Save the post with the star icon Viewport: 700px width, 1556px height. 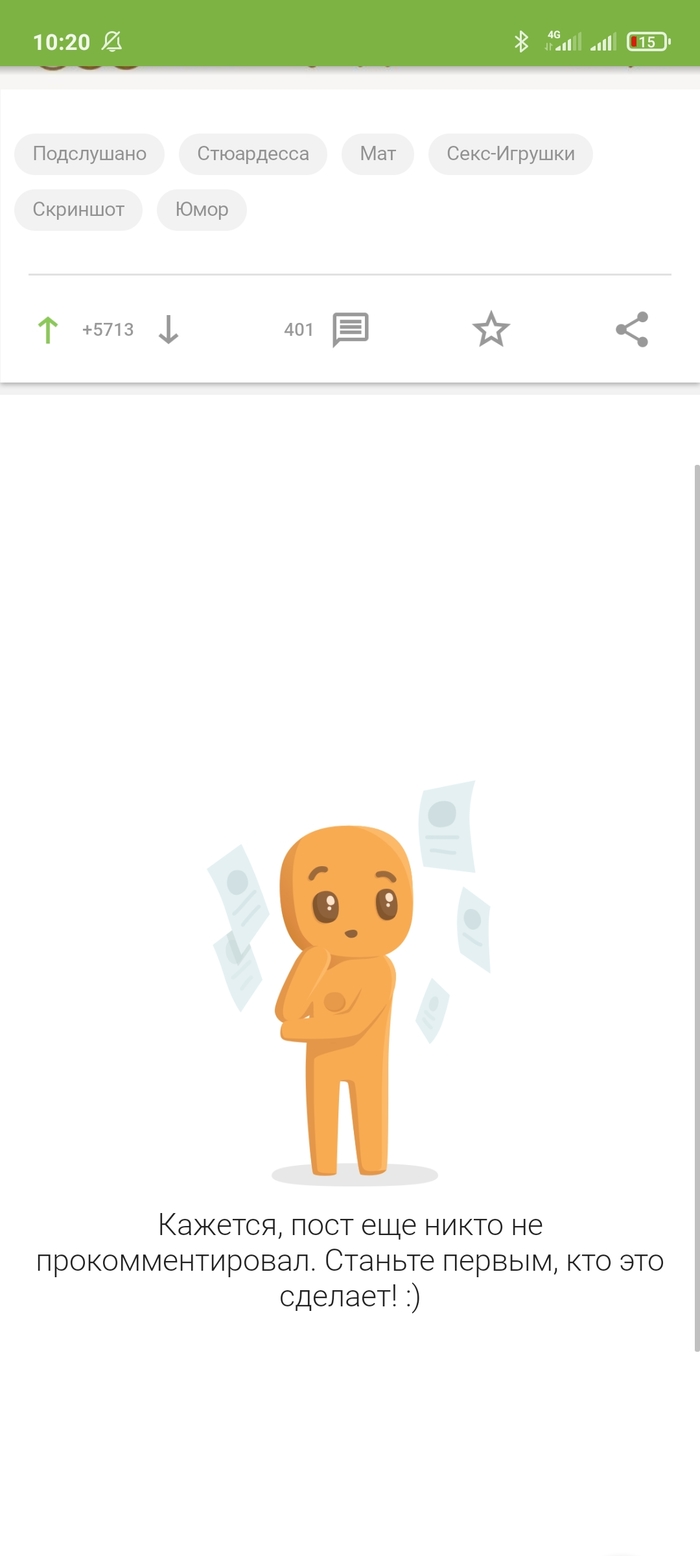[x=491, y=329]
